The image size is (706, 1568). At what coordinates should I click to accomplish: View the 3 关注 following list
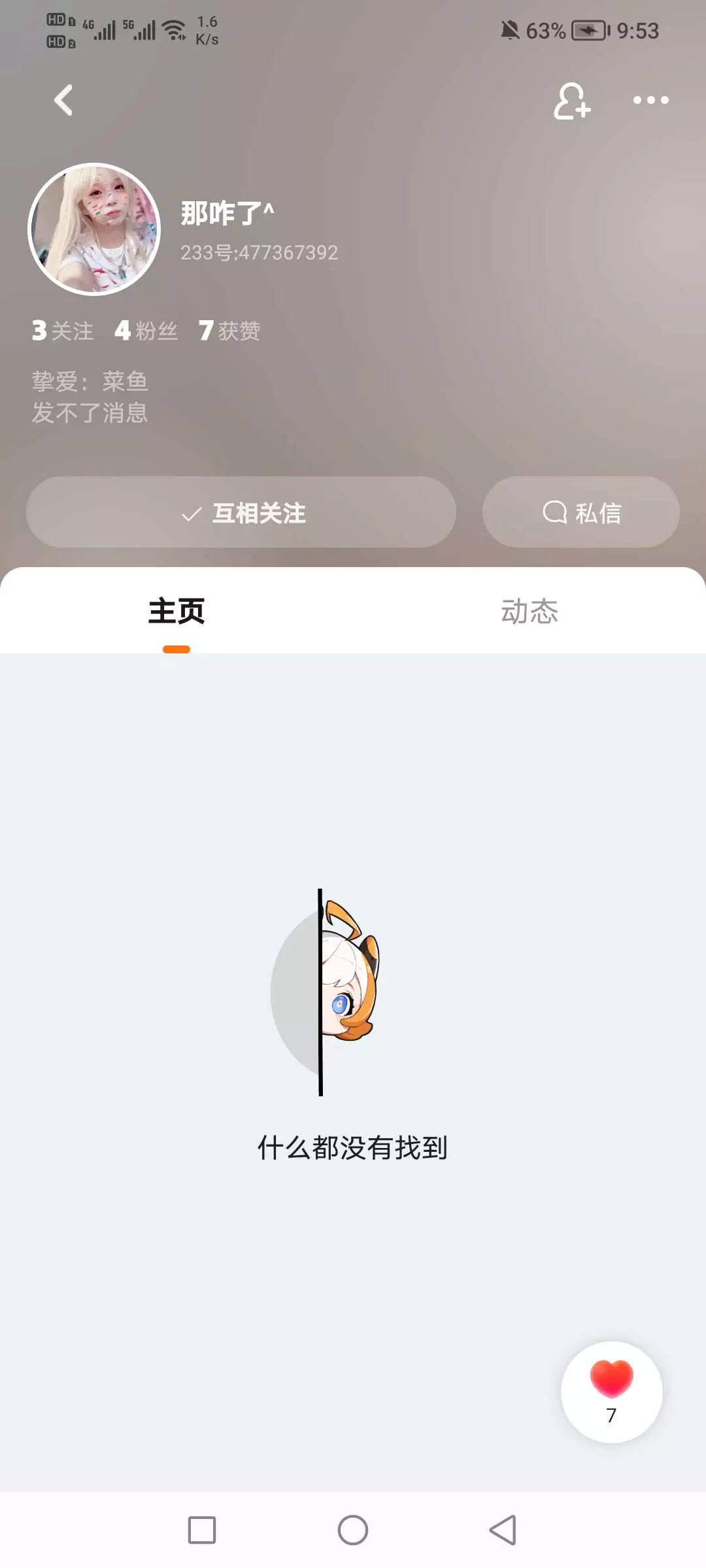coord(63,331)
